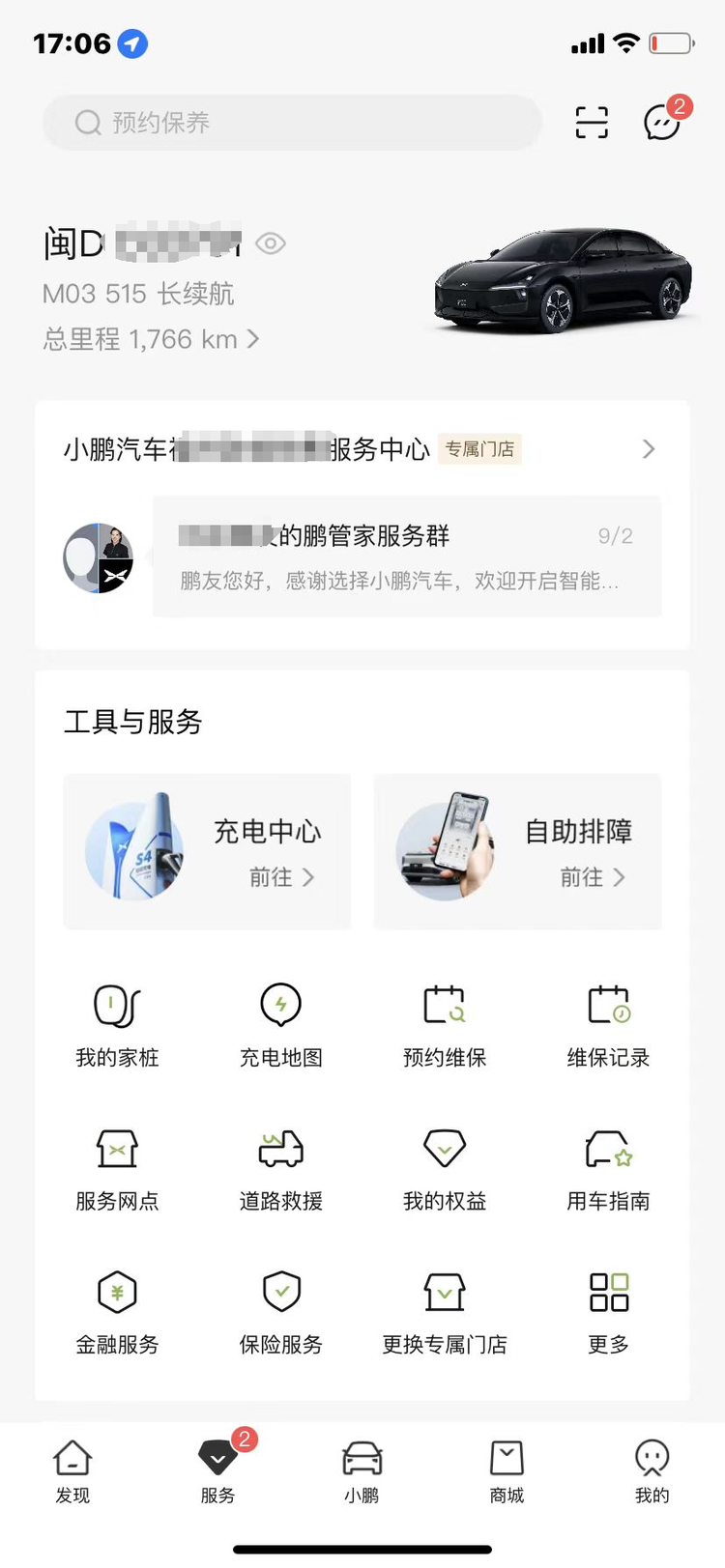Toggle license plate visibility eye icon
The width and height of the screenshot is (725, 1568).
(x=271, y=243)
